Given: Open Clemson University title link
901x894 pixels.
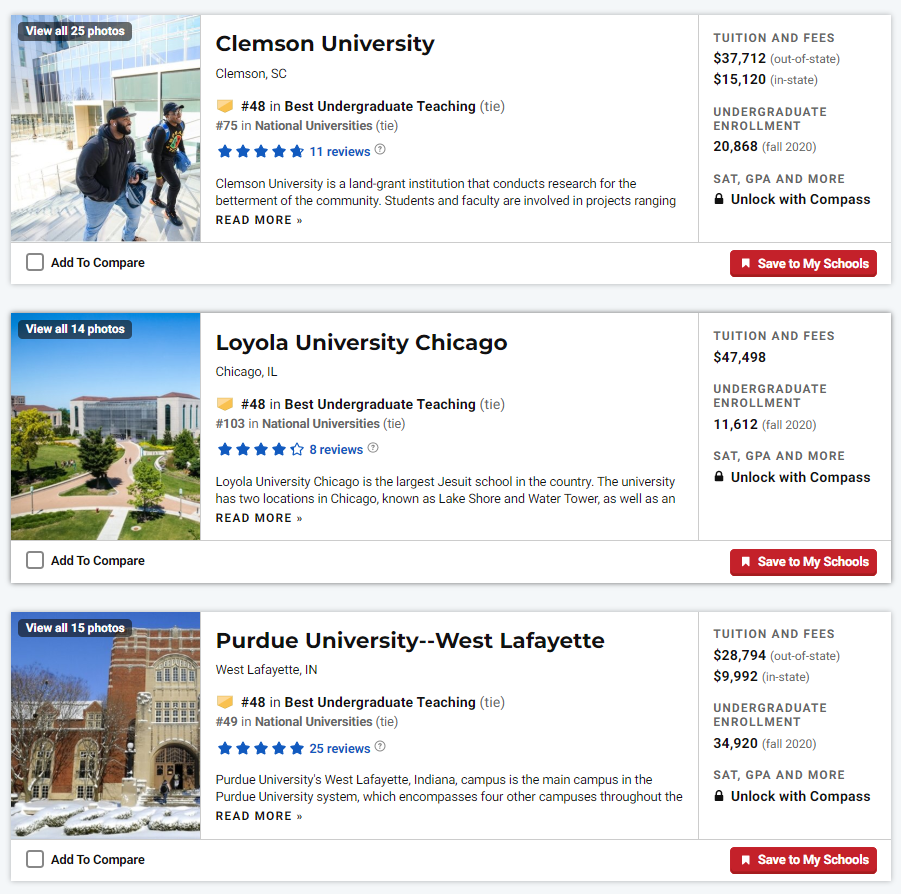Looking at the screenshot, I should 325,44.
